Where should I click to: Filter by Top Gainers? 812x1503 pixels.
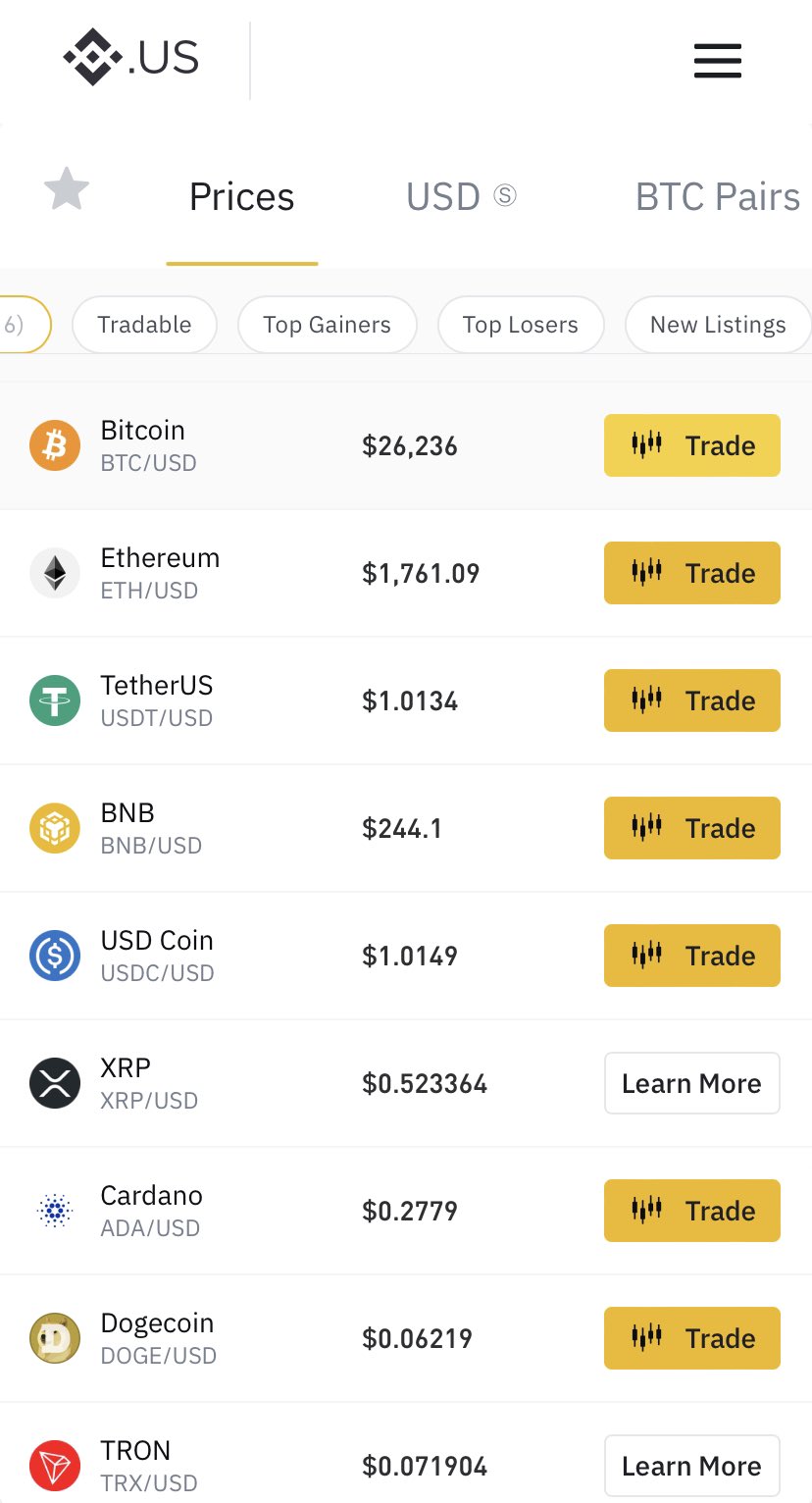pyautogui.click(x=328, y=325)
